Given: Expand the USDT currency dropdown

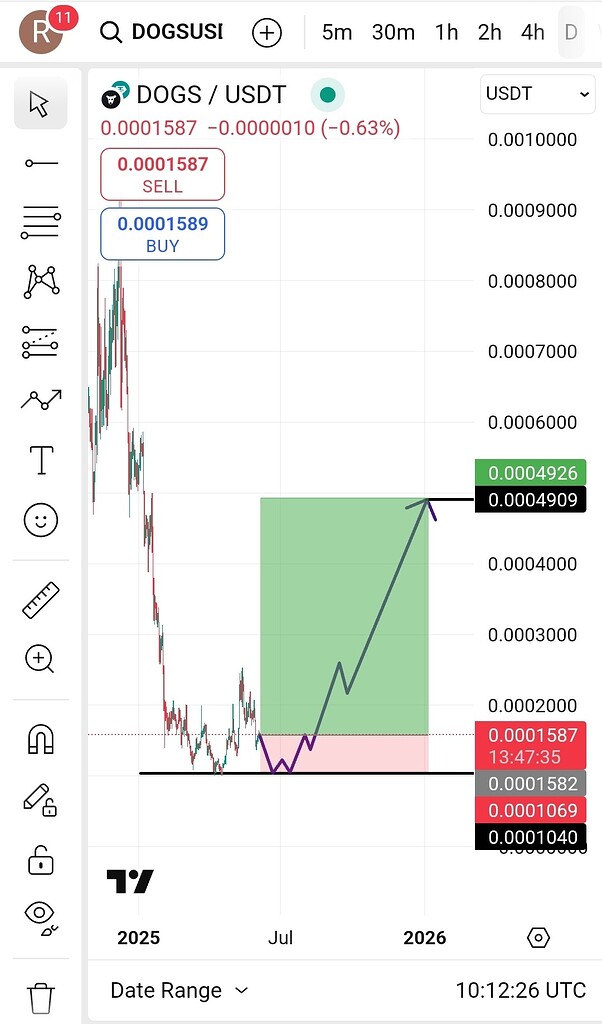Looking at the screenshot, I should click(x=537, y=94).
